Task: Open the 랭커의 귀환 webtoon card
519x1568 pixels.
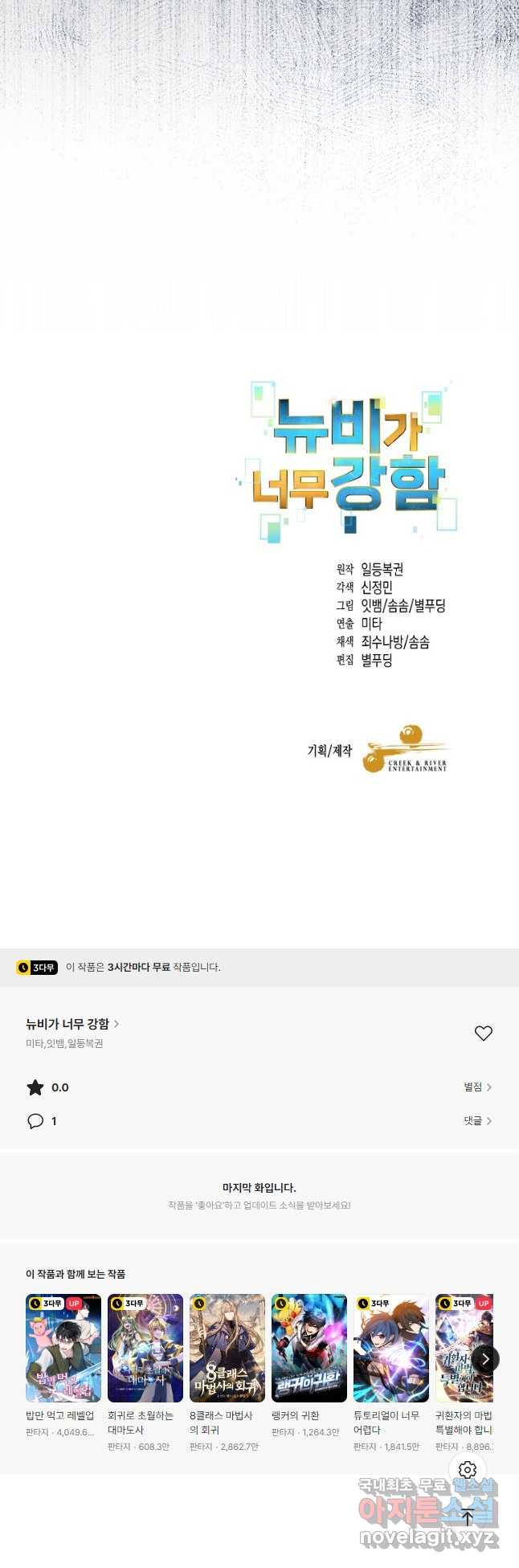Action: tap(309, 1348)
